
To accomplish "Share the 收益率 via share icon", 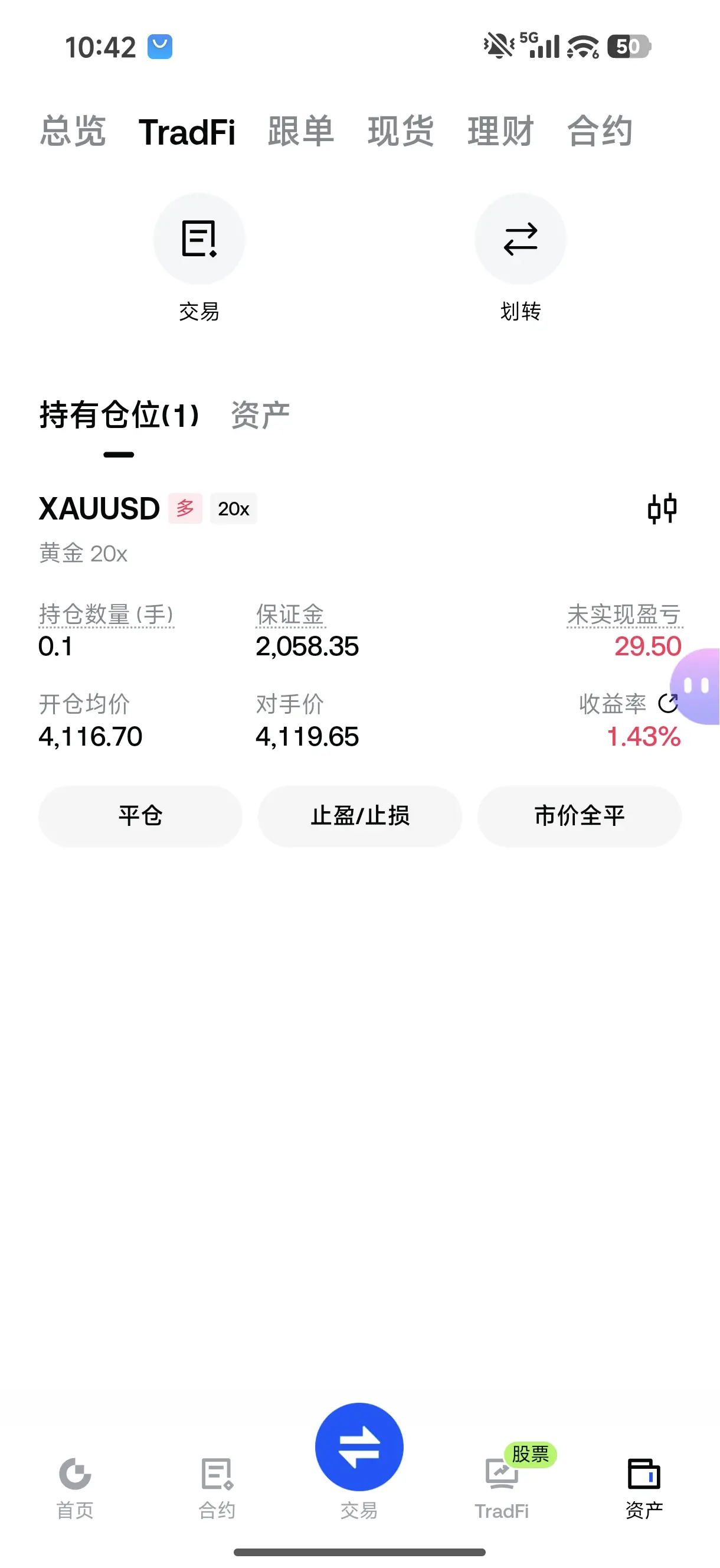I will 667,704.
